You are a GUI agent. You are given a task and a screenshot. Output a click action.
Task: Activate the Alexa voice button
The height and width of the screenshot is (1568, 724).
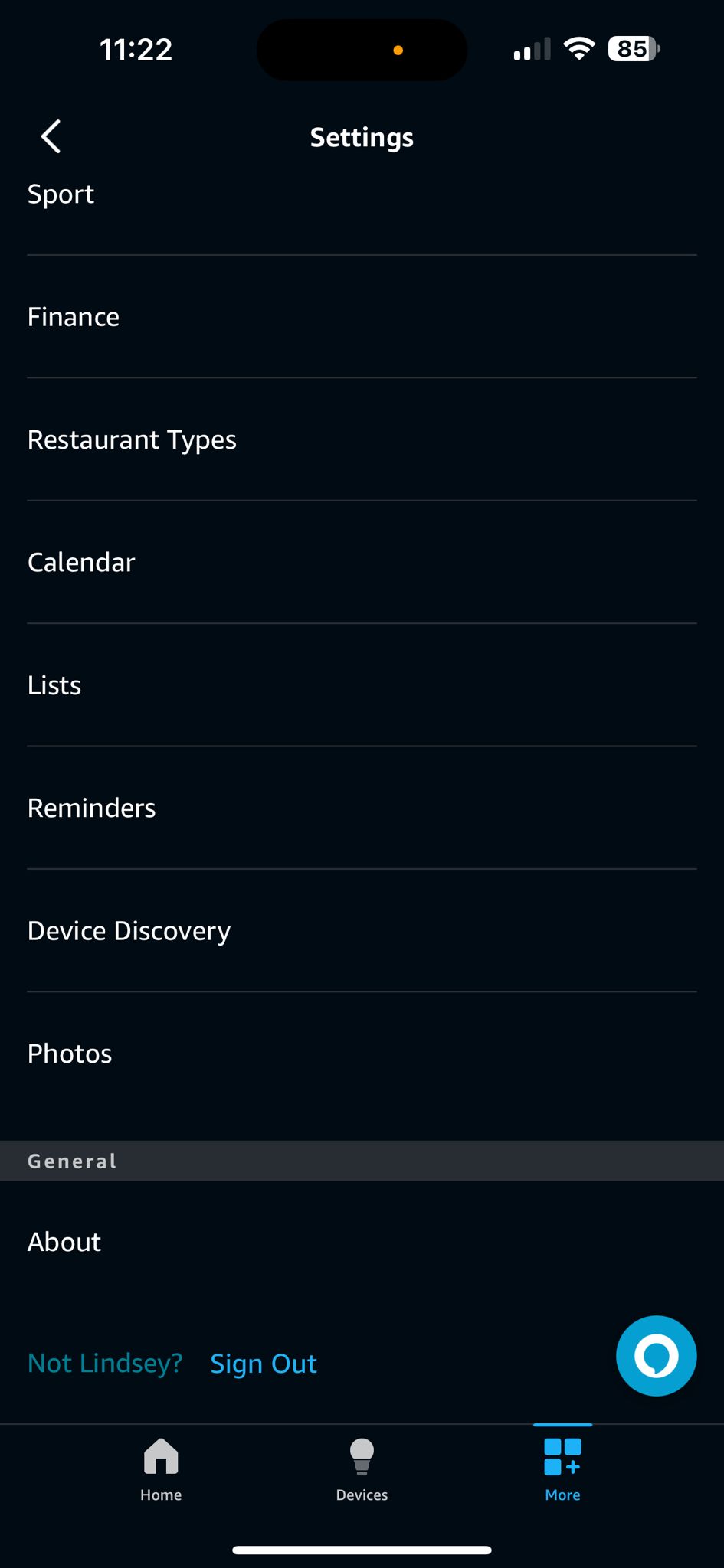[656, 1356]
